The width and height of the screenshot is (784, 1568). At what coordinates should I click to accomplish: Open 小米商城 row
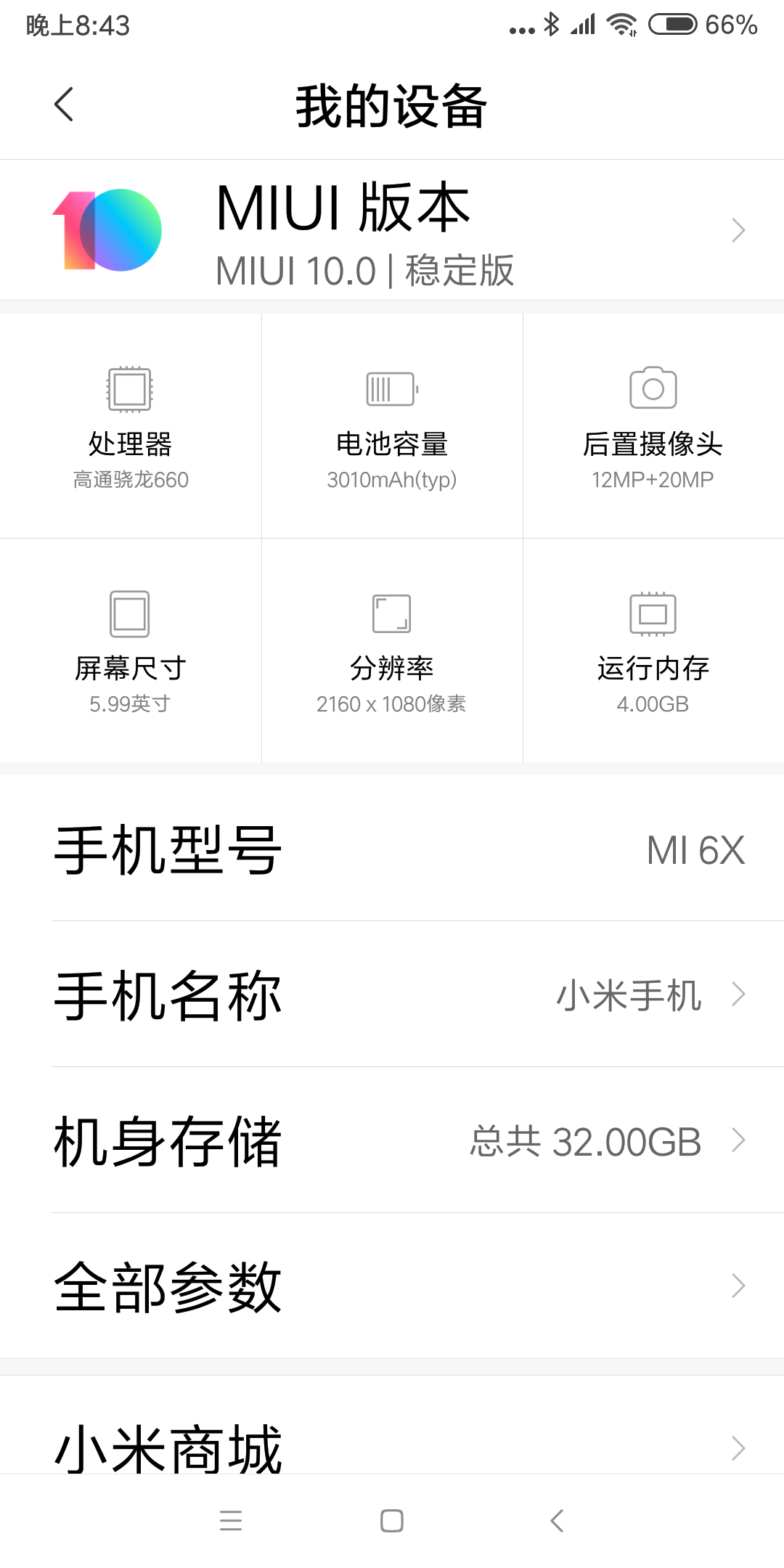(x=392, y=1425)
